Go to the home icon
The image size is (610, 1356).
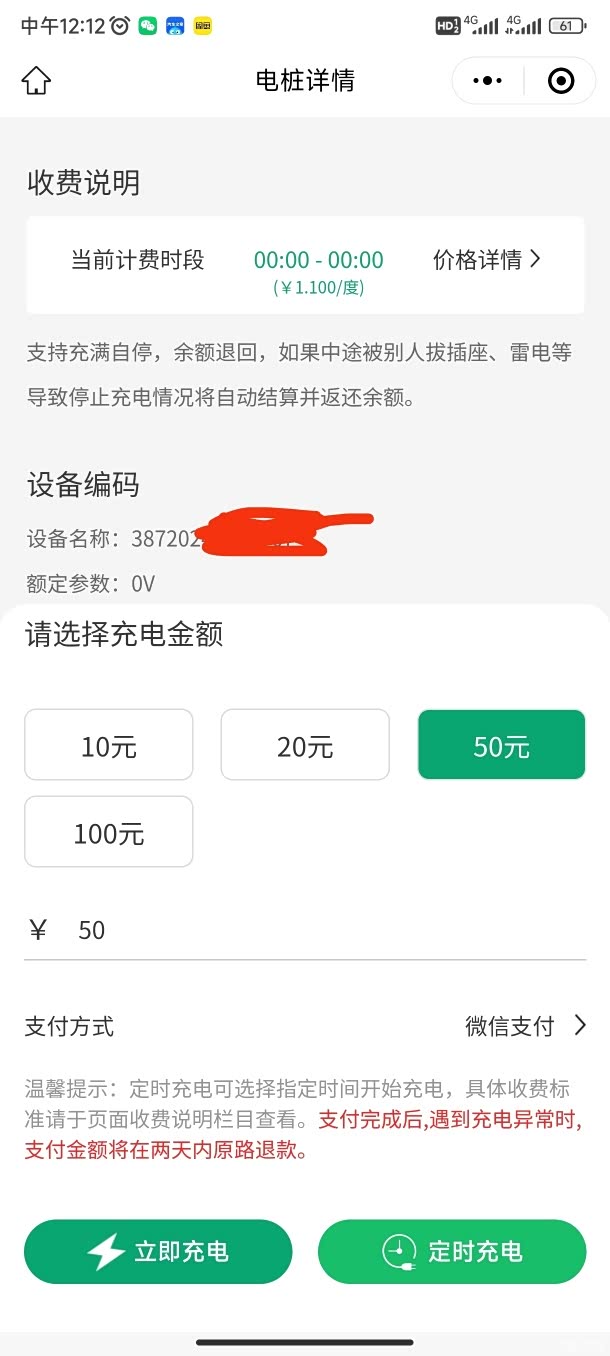36,80
